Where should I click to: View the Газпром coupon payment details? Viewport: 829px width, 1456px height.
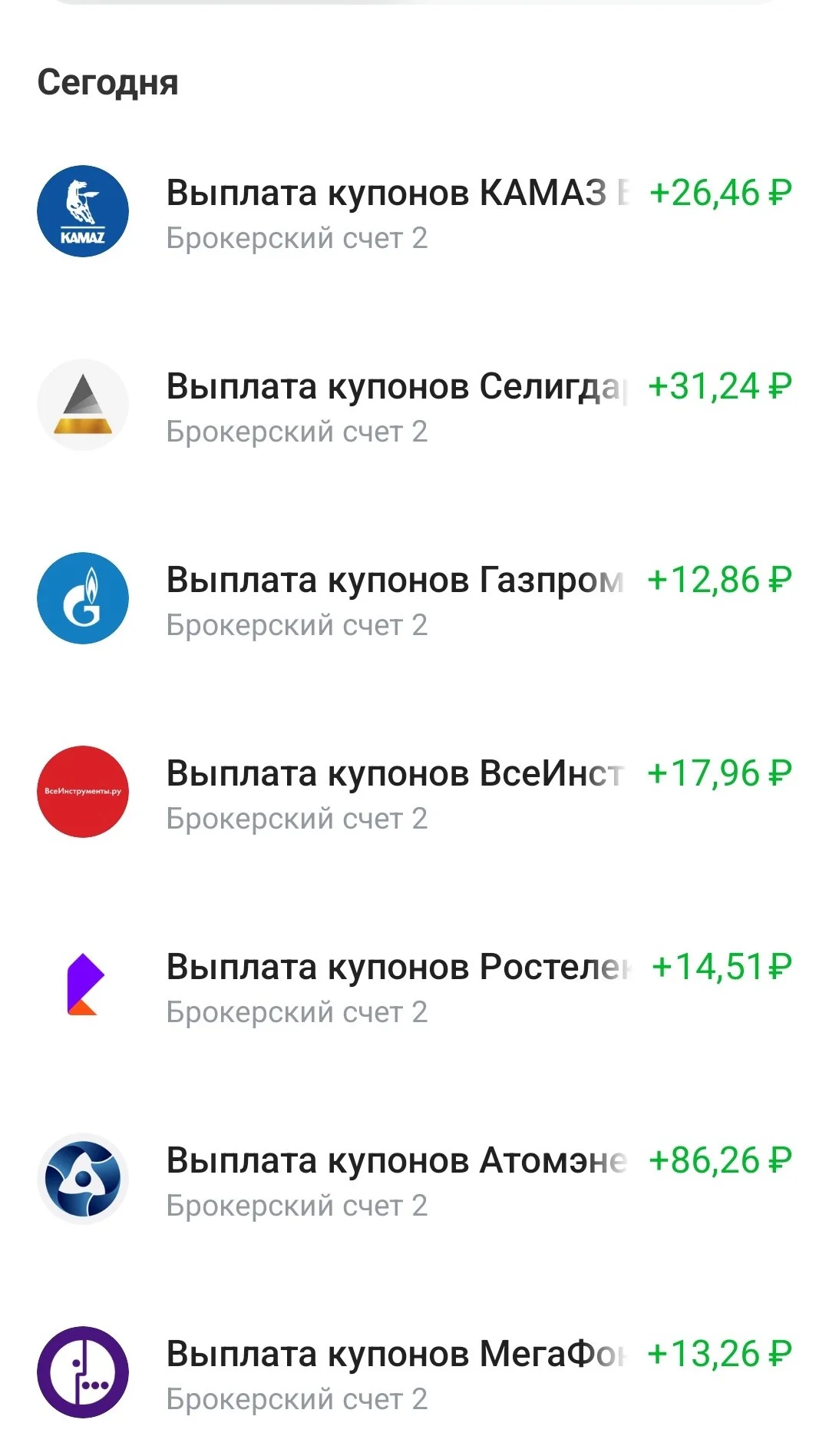[x=414, y=599]
